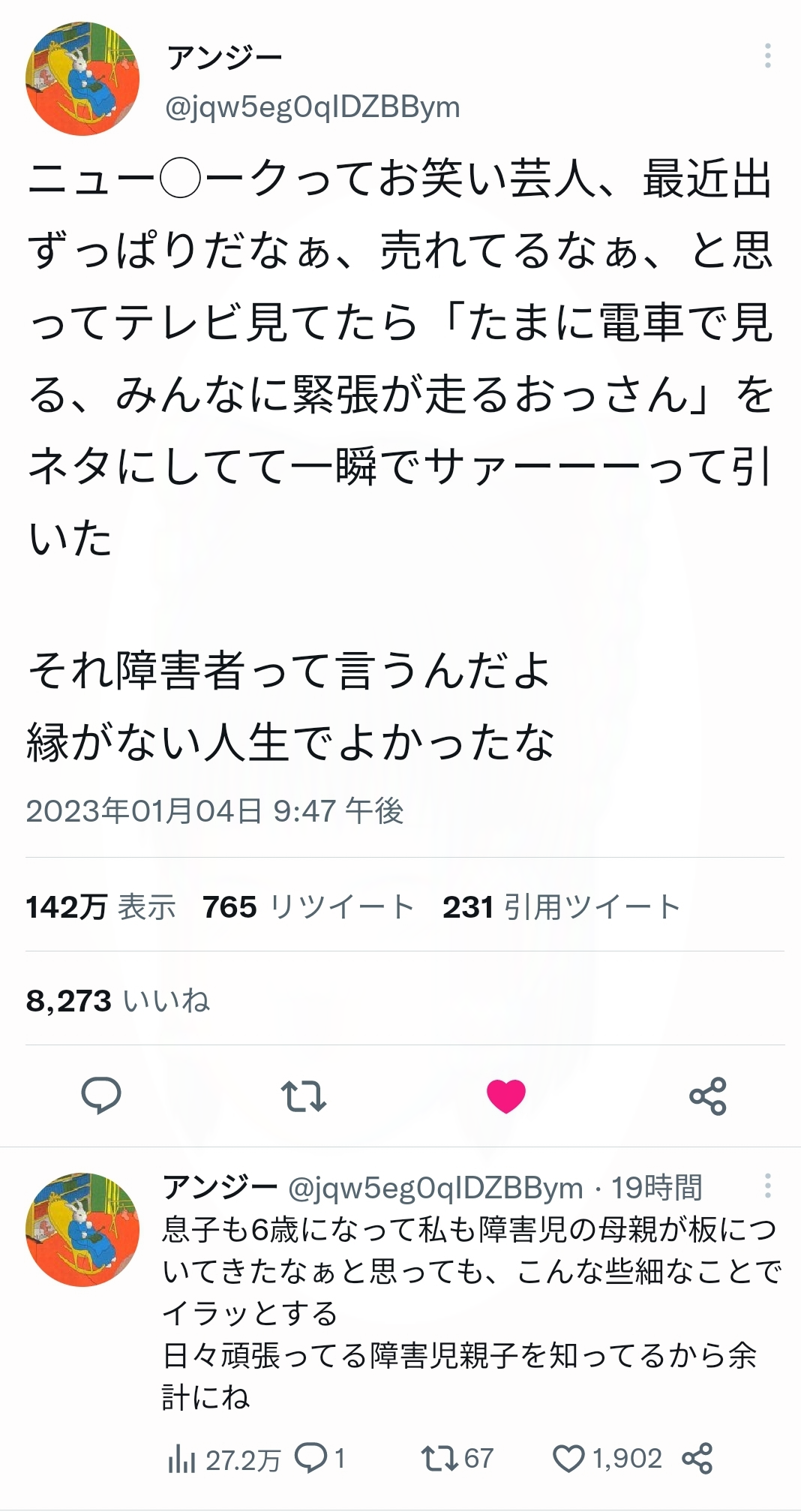Share the reply tweet from 19時間 ago
Screen dimensions: 801x1512
[x=697, y=1458]
